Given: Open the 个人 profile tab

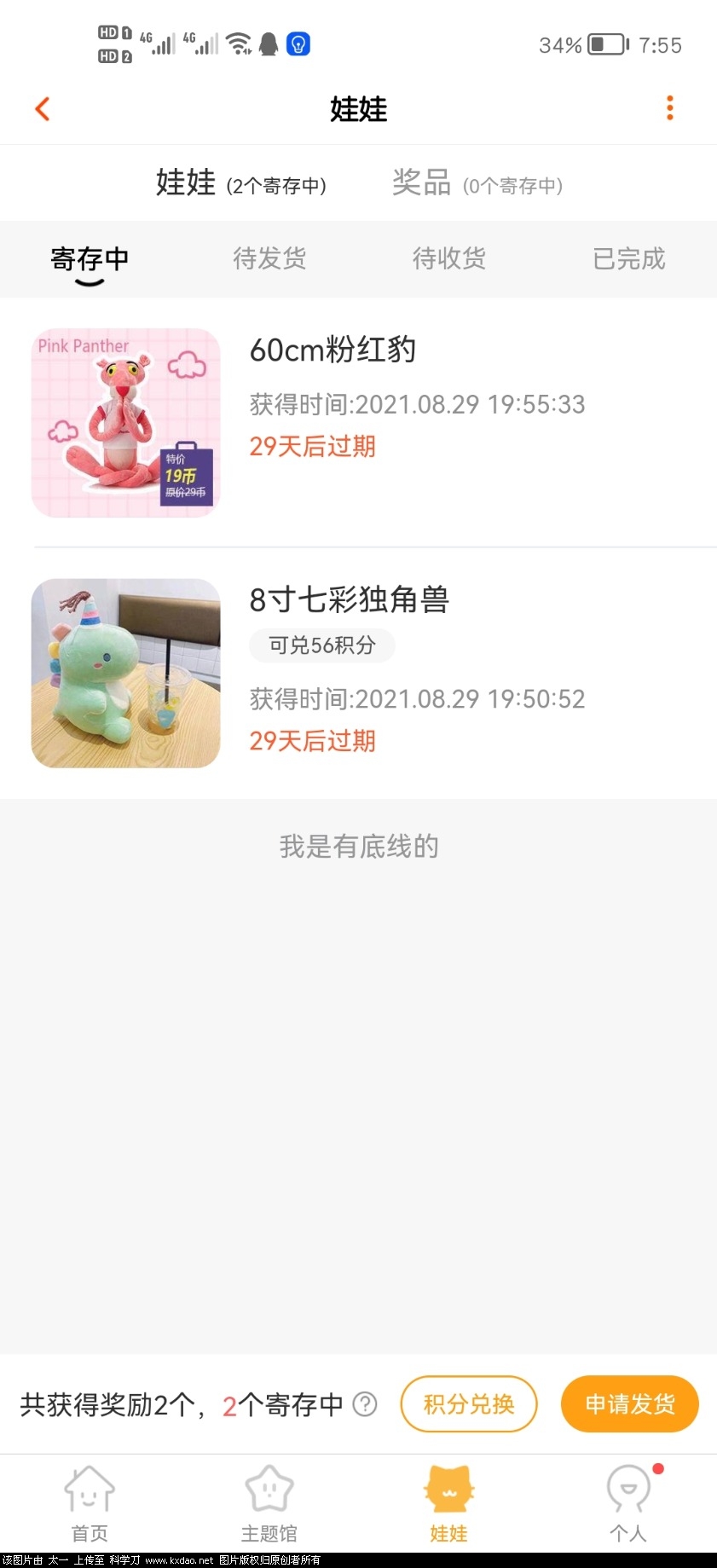Looking at the screenshot, I should [628, 1504].
